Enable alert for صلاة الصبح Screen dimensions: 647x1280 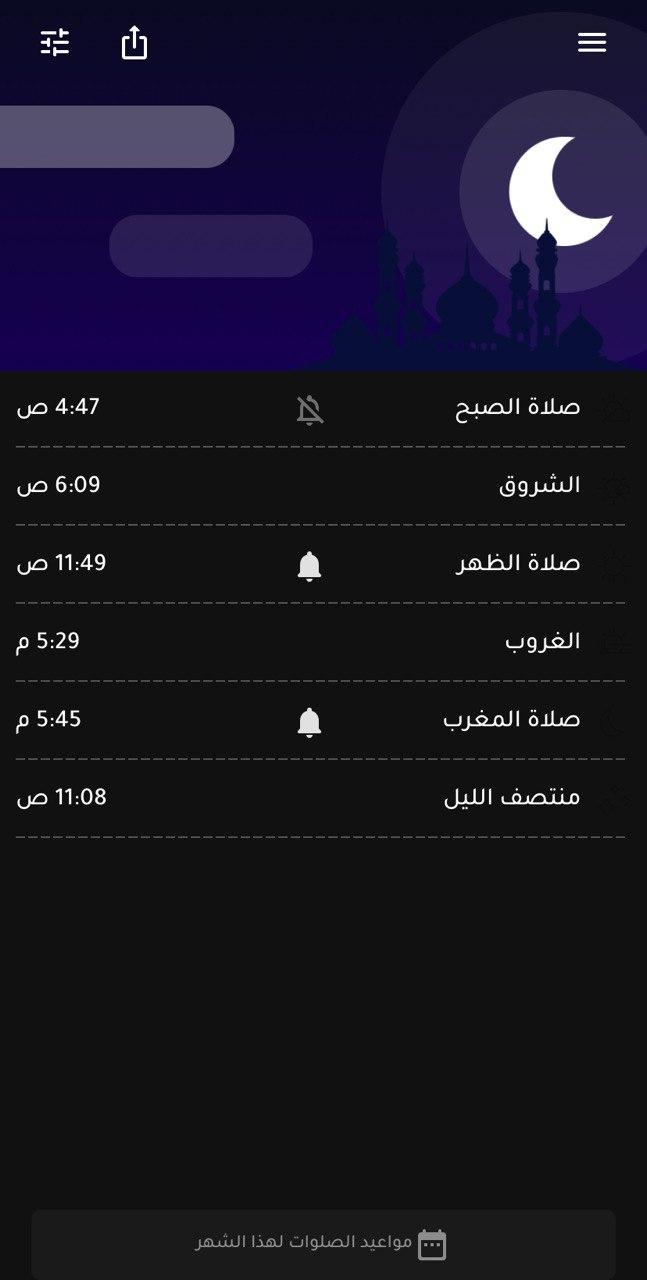[310, 409]
